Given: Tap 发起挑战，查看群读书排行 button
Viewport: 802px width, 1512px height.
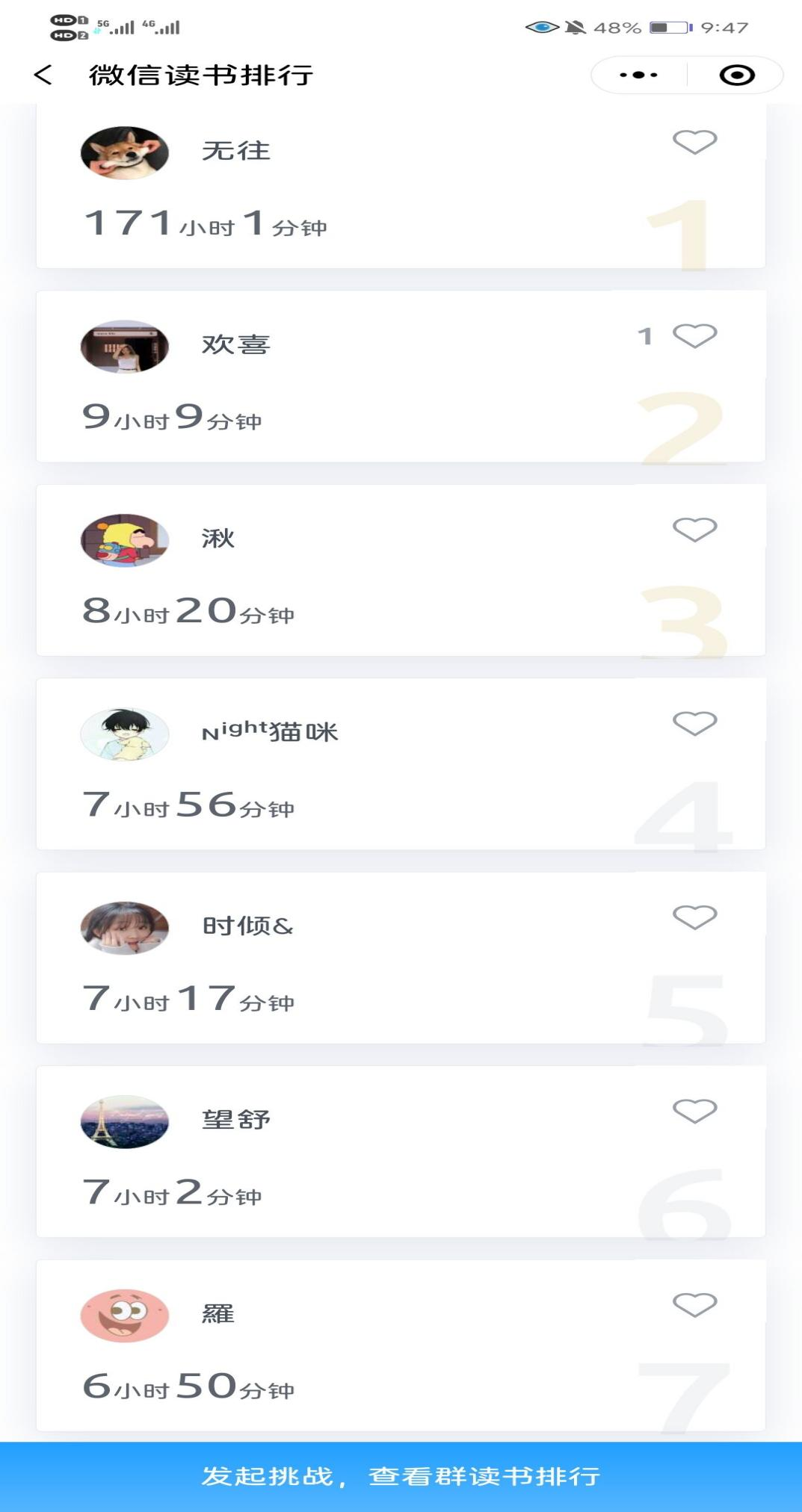Looking at the screenshot, I should [401, 1476].
